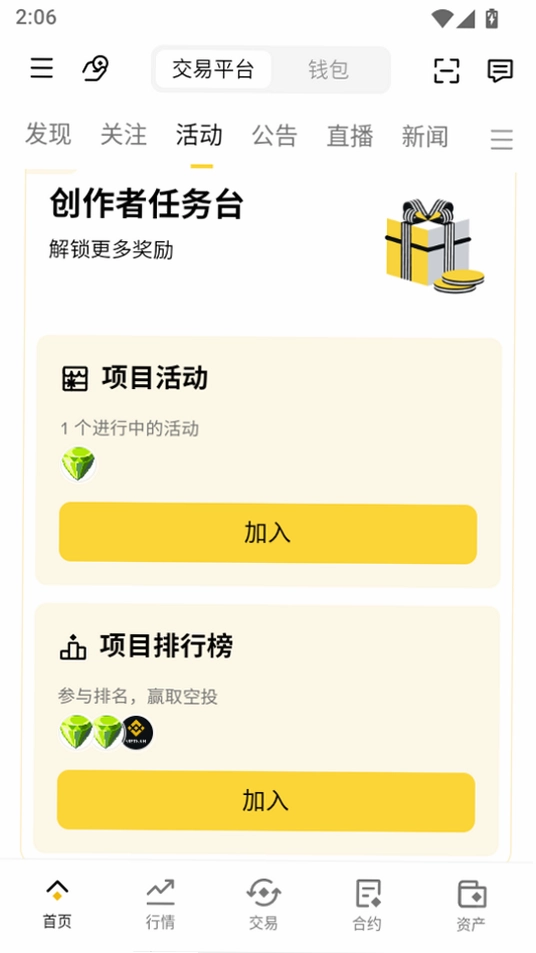This screenshot has height=953, width=536.
Task: Tap 加入 under 项目排行榜
Action: coord(266,801)
